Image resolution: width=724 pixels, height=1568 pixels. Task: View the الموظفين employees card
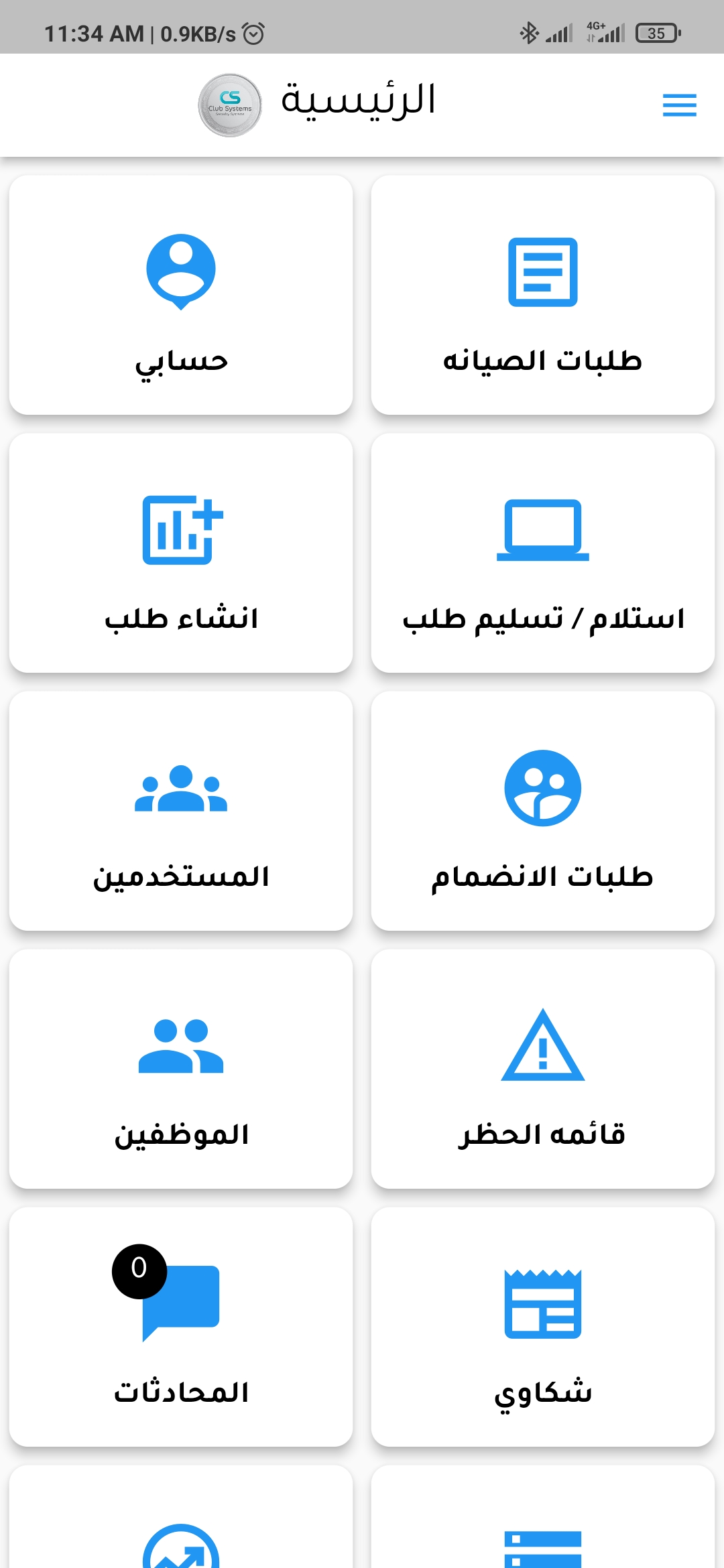click(181, 1069)
